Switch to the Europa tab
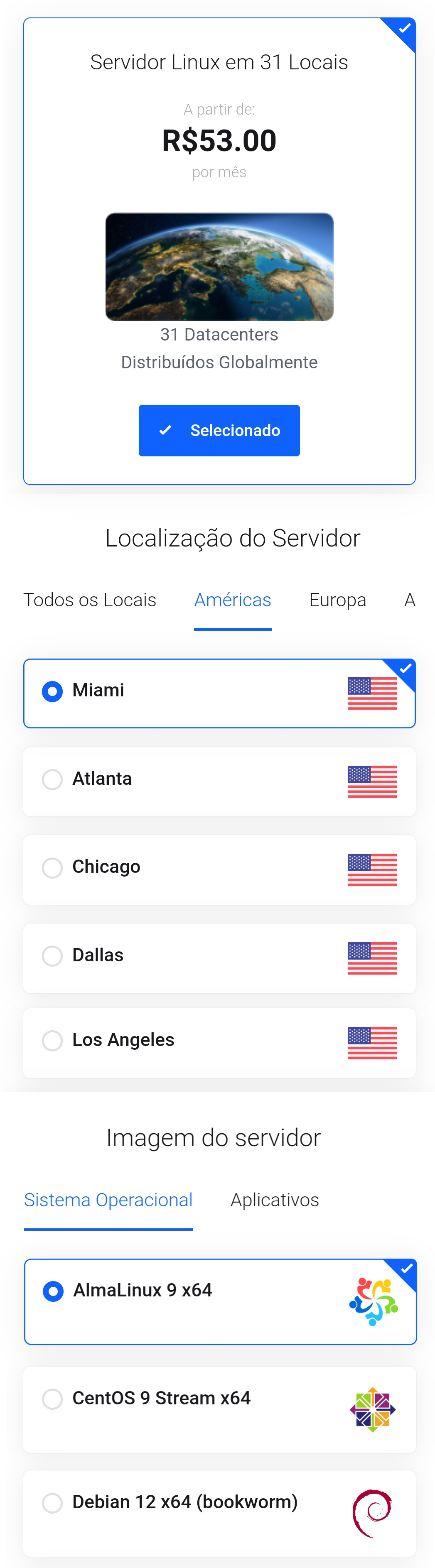The width and height of the screenshot is (435, 1568). tap(337, 600)
